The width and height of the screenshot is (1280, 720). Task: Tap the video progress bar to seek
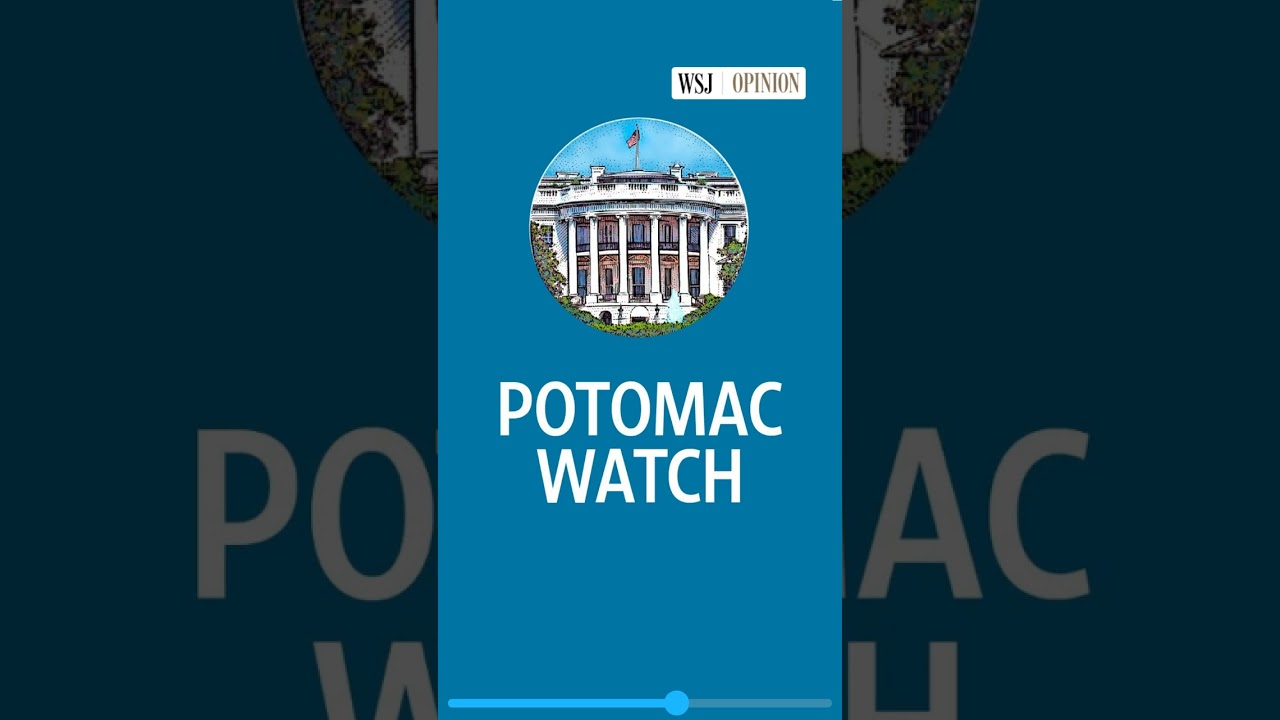(760, 703)
